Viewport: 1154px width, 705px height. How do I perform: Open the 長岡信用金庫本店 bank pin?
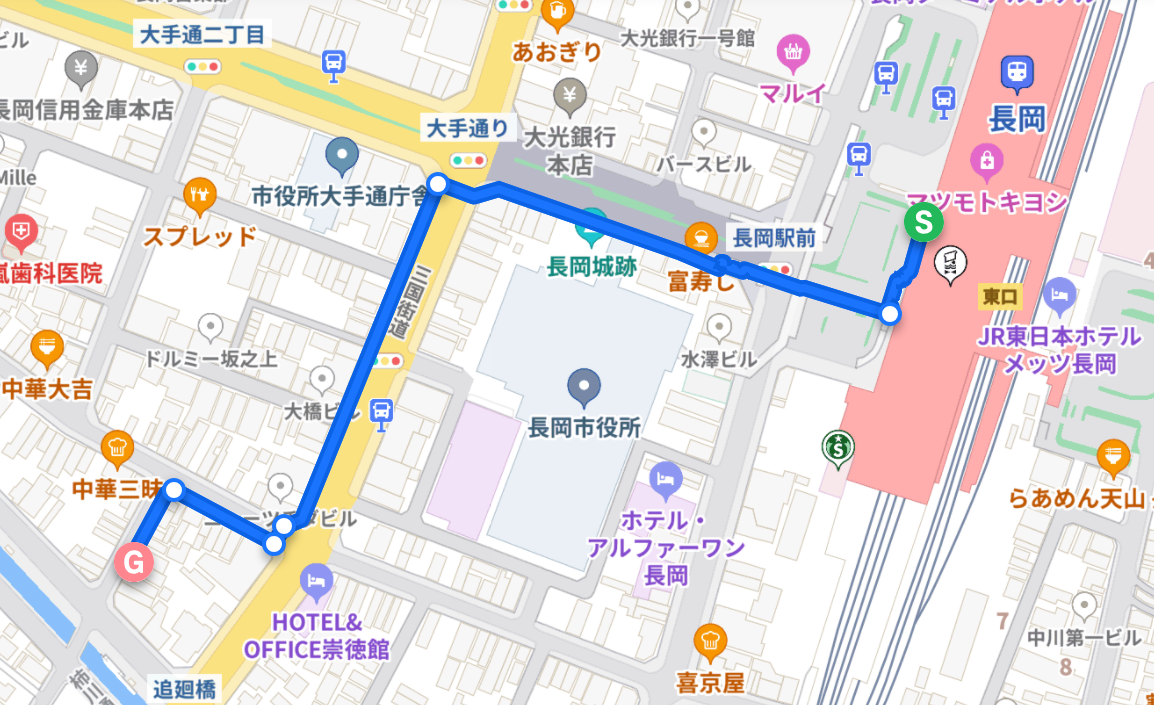[x=81, y=68]
